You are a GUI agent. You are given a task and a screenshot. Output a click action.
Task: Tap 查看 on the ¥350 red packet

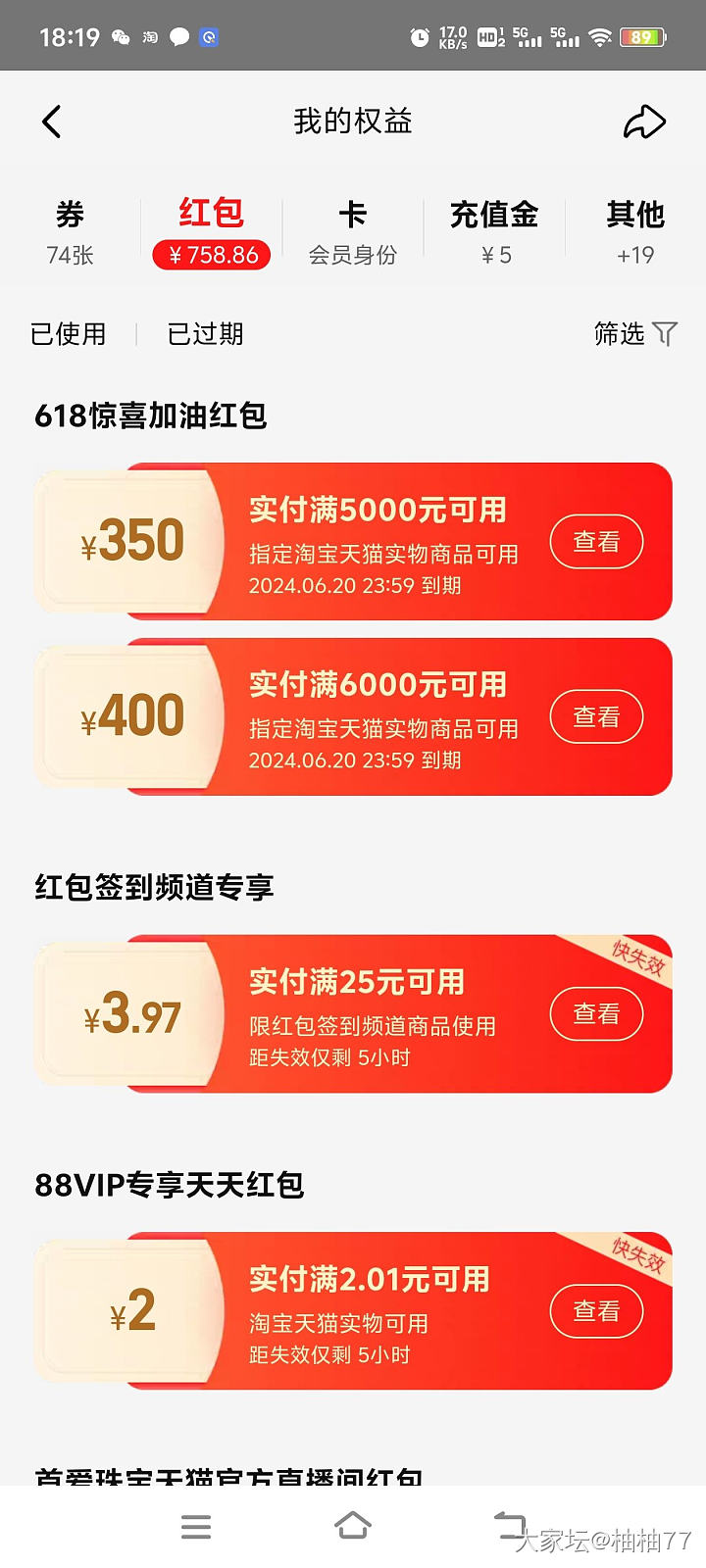point(596,542)
